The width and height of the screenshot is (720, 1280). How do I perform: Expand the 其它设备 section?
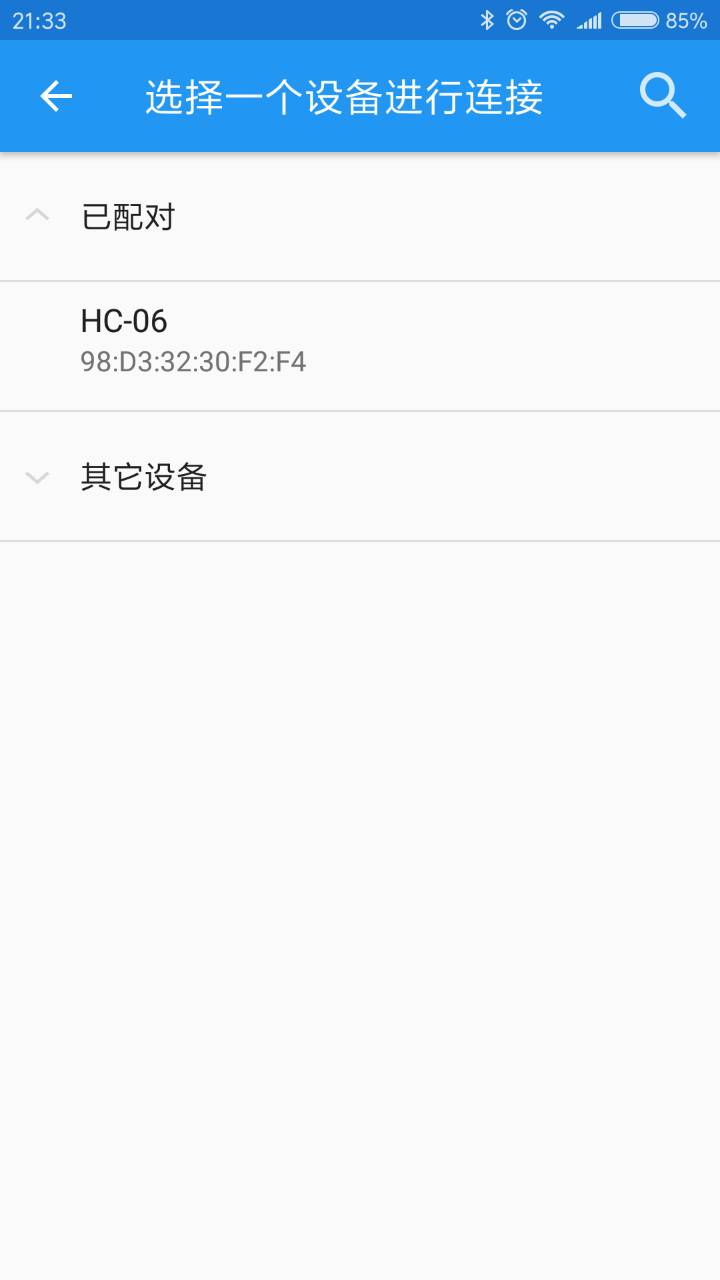[x=360, y=477]
